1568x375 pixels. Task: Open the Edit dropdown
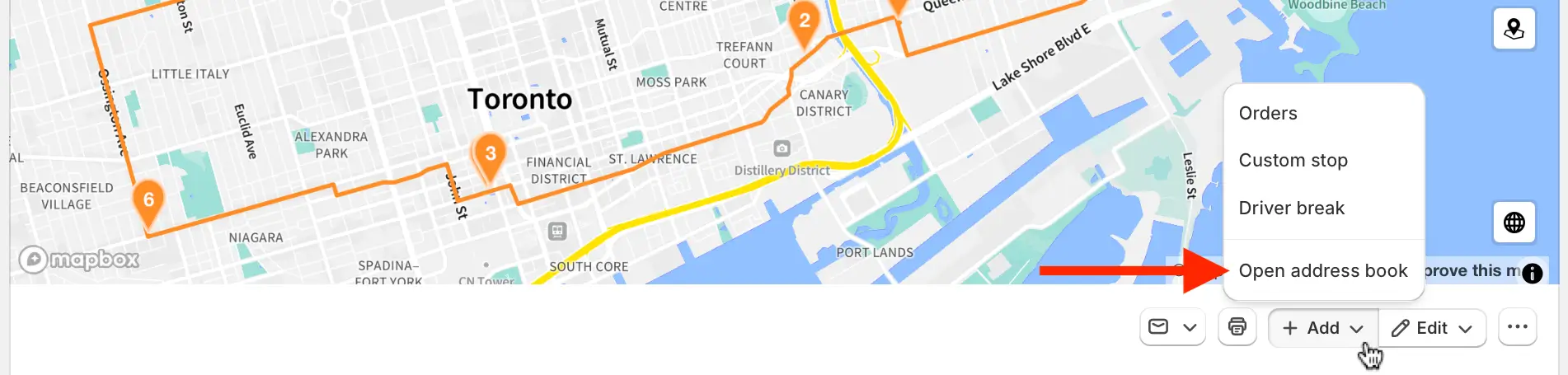[1432, 328]
